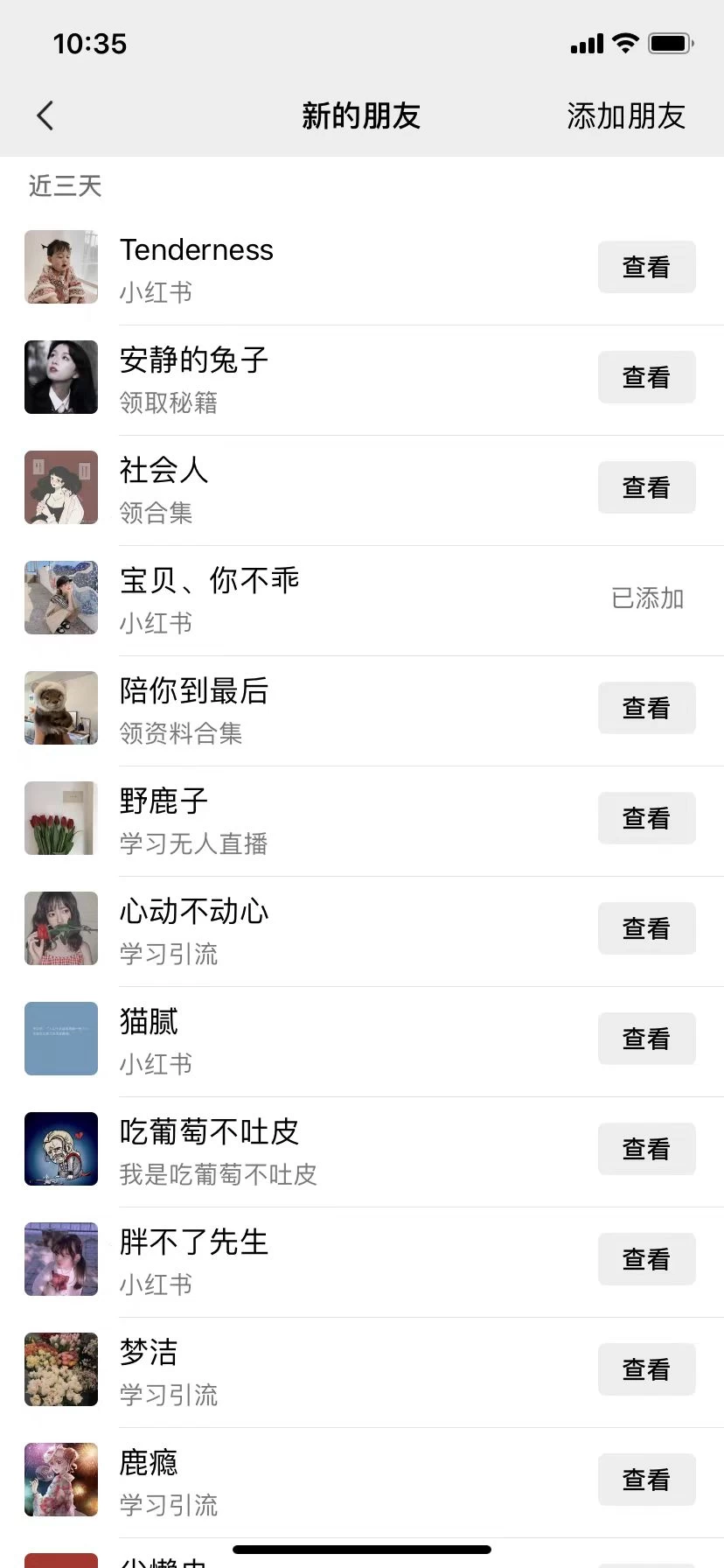The width and height of the screenshot is (724, 1568).
Task: Select the 鹿瘾 request entry
Action: point(262,1480)
